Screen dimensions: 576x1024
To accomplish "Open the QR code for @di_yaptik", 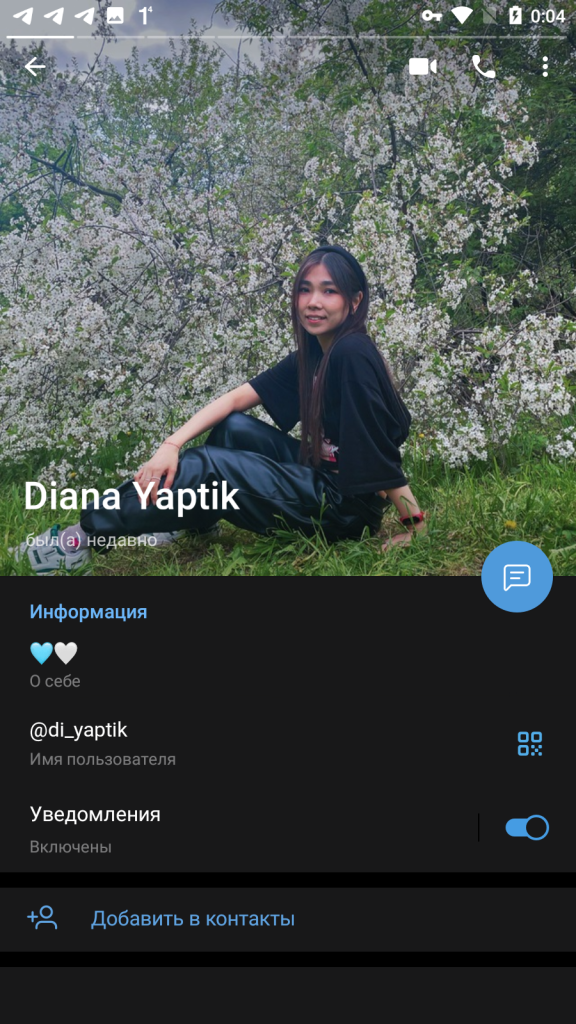I will [x=530, y=744].
